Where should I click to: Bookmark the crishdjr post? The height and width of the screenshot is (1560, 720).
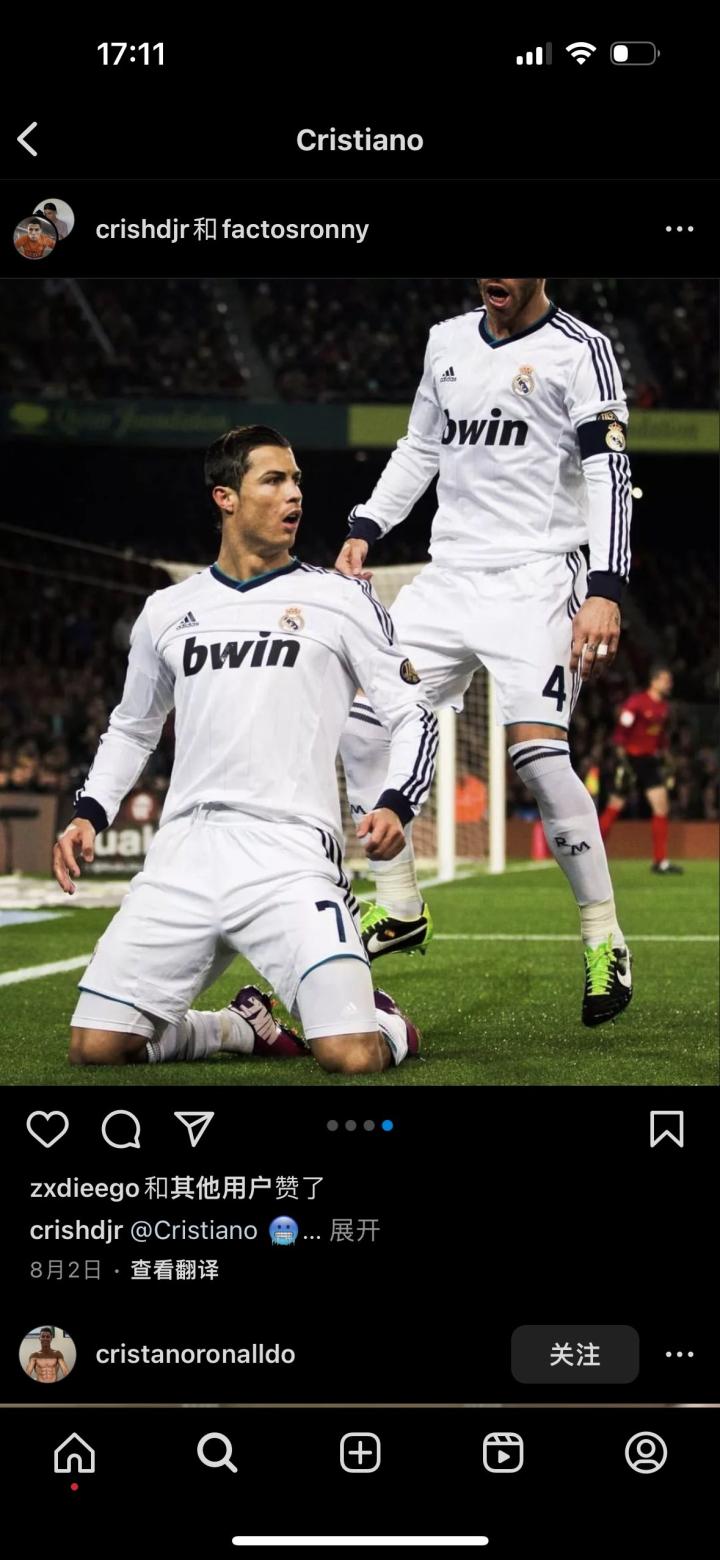pyautogui.click(x=666, y=1129)
